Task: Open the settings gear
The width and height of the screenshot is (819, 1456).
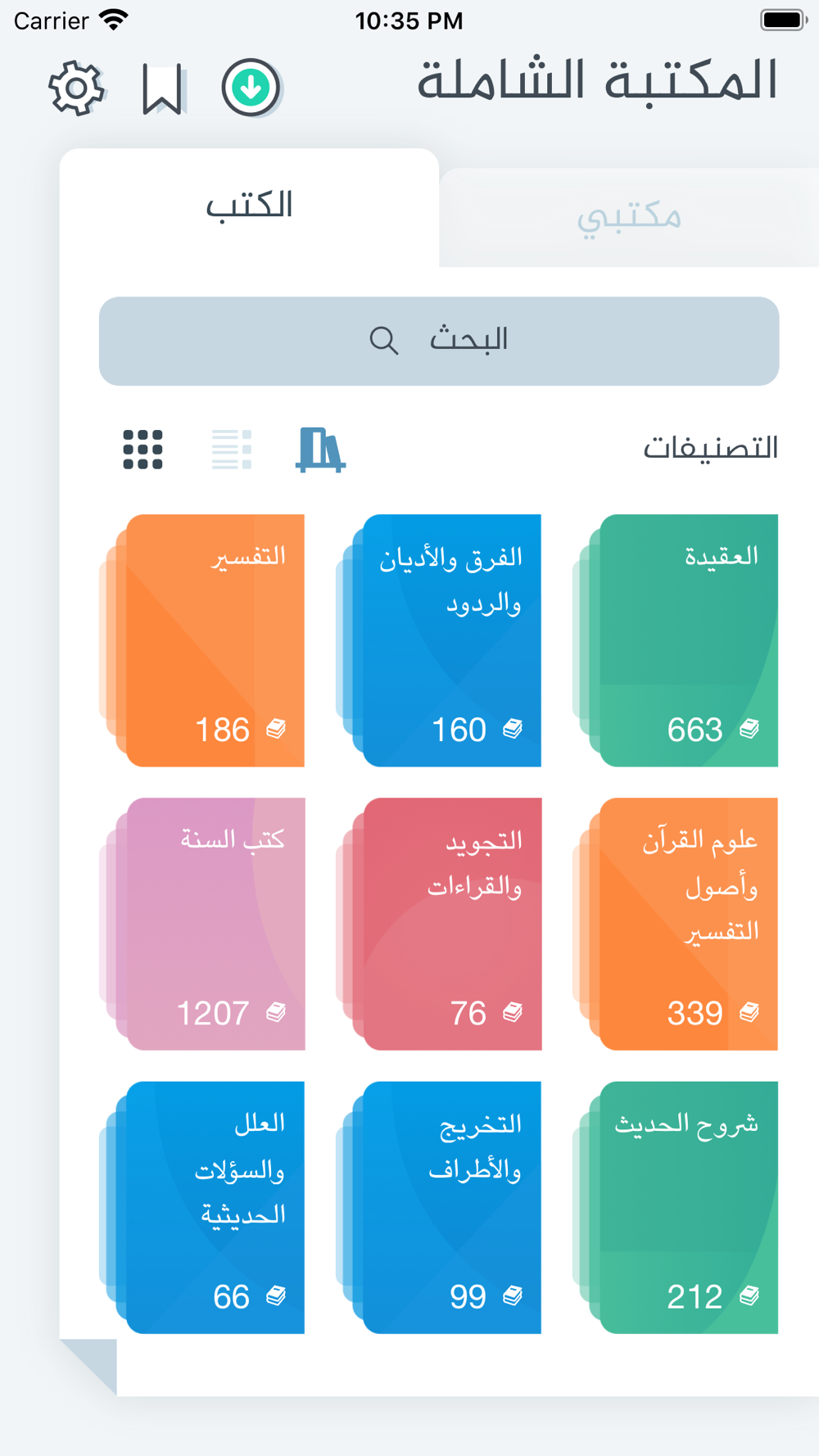Action: click(76, 88)
